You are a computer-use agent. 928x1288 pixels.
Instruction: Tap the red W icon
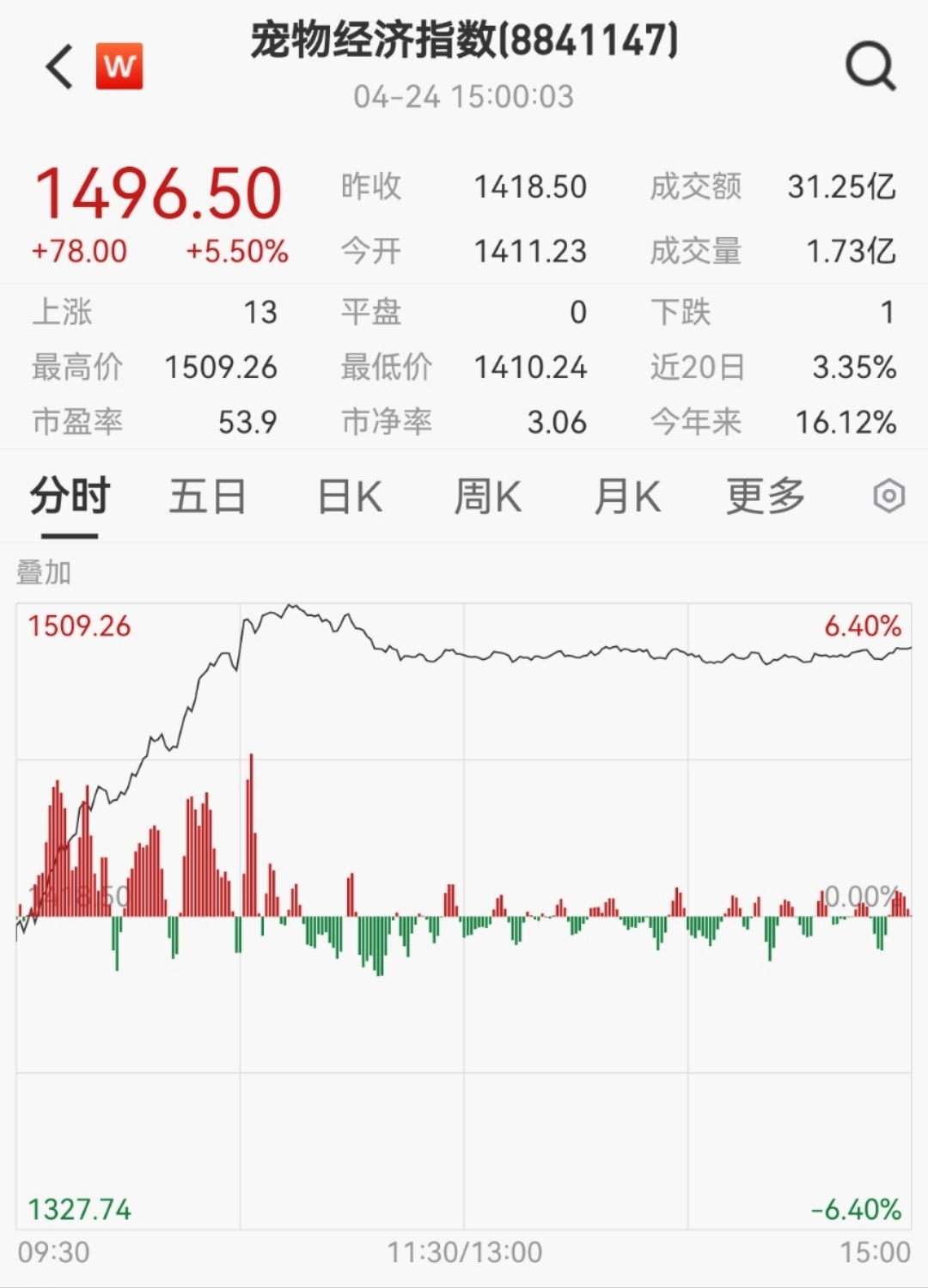[x=119, y=66]
